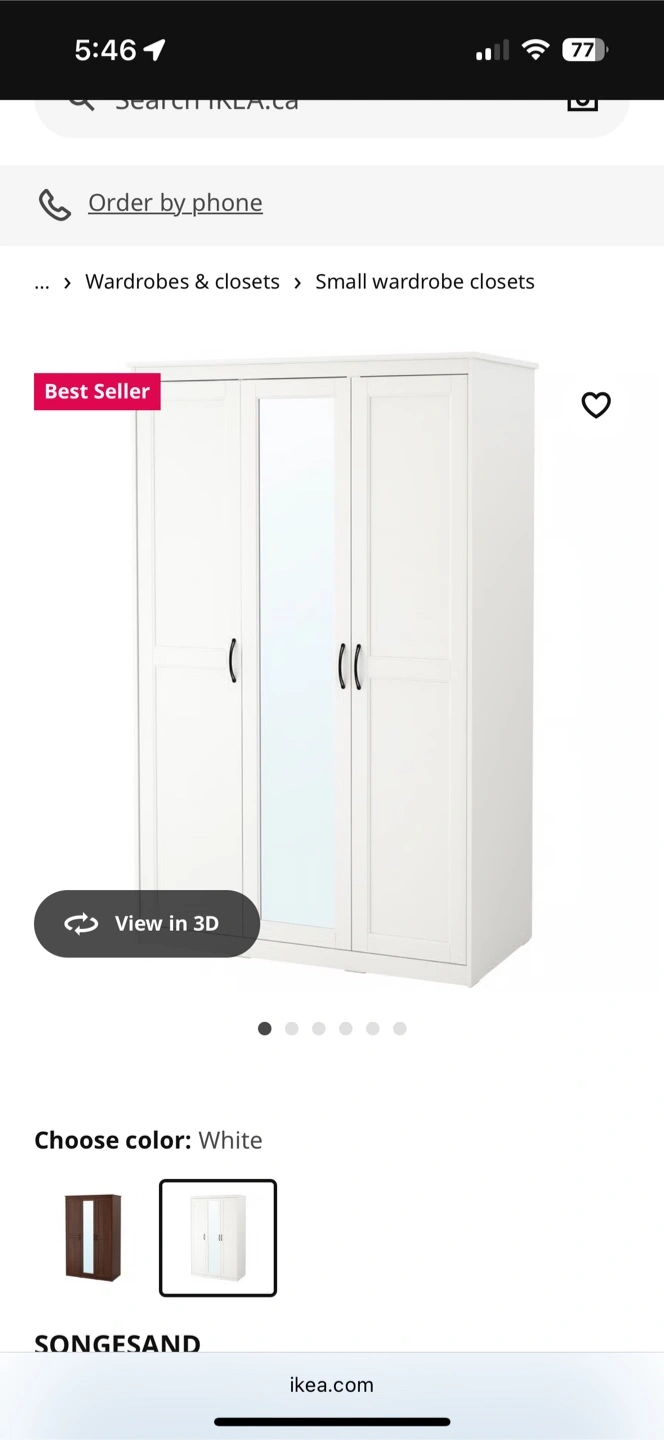Tap the View in 3D button
This screenshot has width=664, height=1440.
147,924
